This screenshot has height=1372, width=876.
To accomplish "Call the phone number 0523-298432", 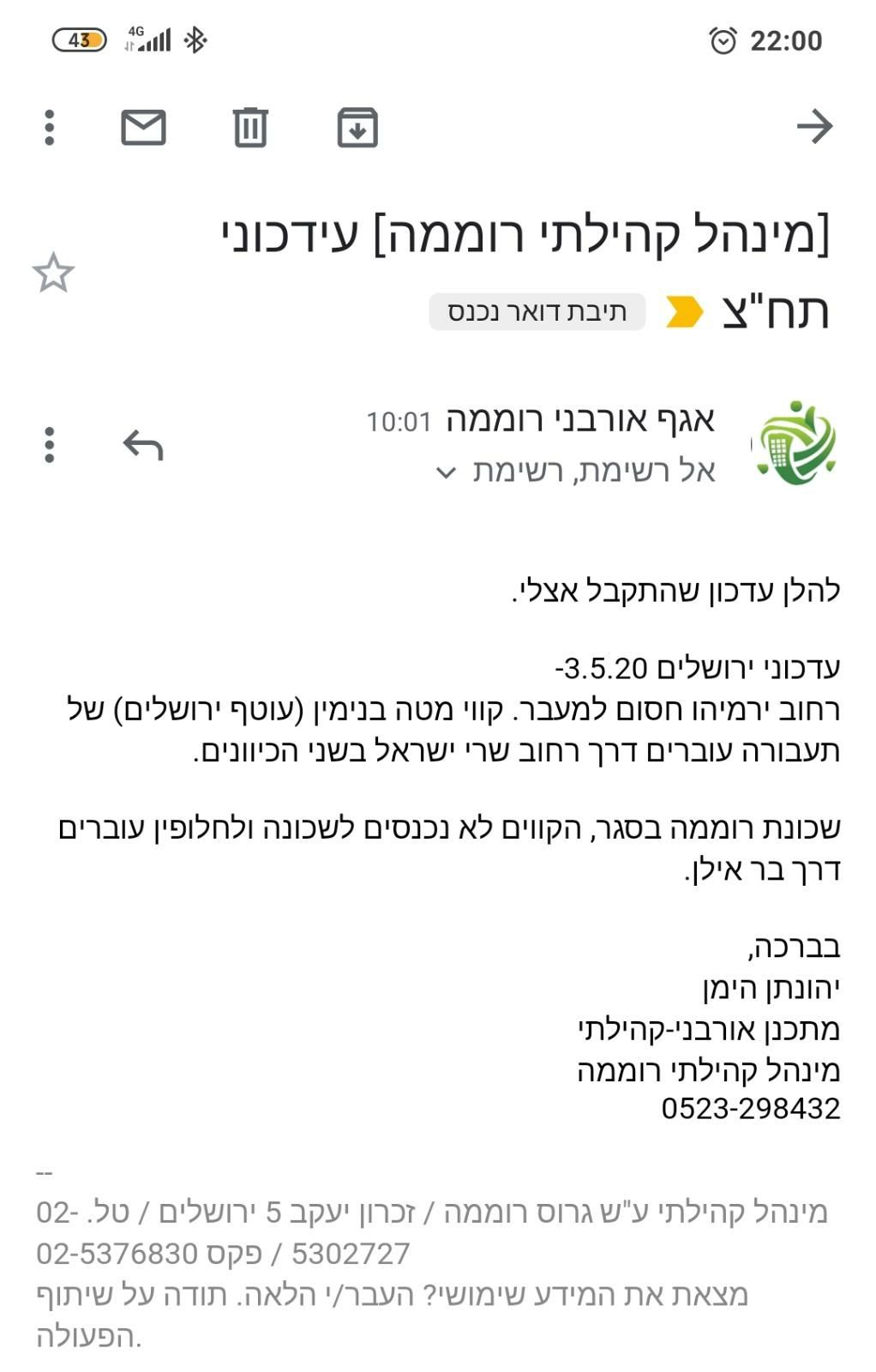I will 750,1108.
